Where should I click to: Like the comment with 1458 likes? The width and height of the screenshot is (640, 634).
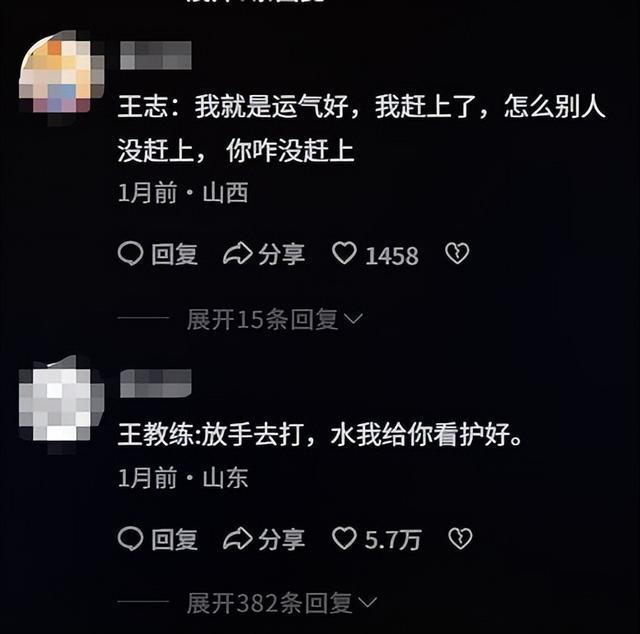(x=375, y=254)
